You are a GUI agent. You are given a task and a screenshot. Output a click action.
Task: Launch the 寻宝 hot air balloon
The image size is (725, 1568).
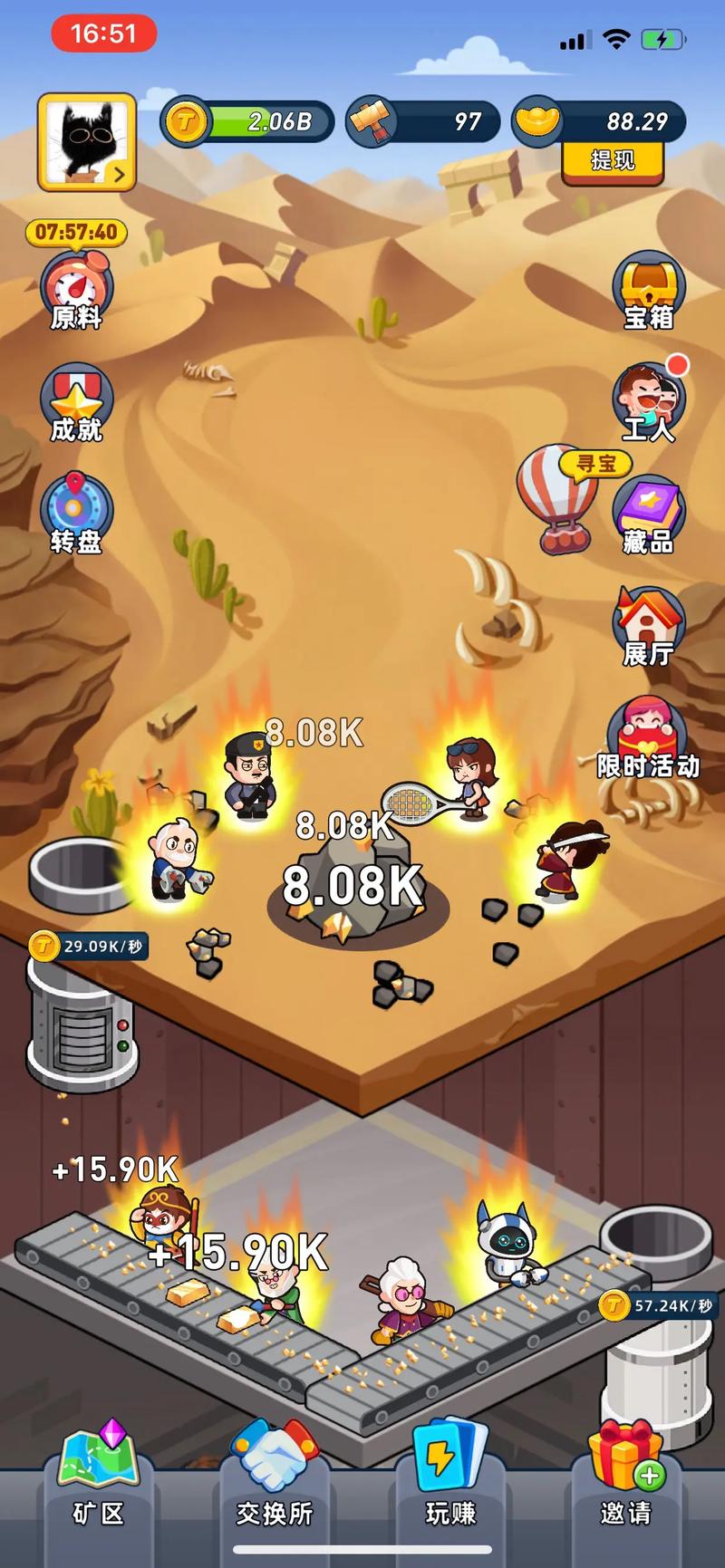(x=560, y=498)
